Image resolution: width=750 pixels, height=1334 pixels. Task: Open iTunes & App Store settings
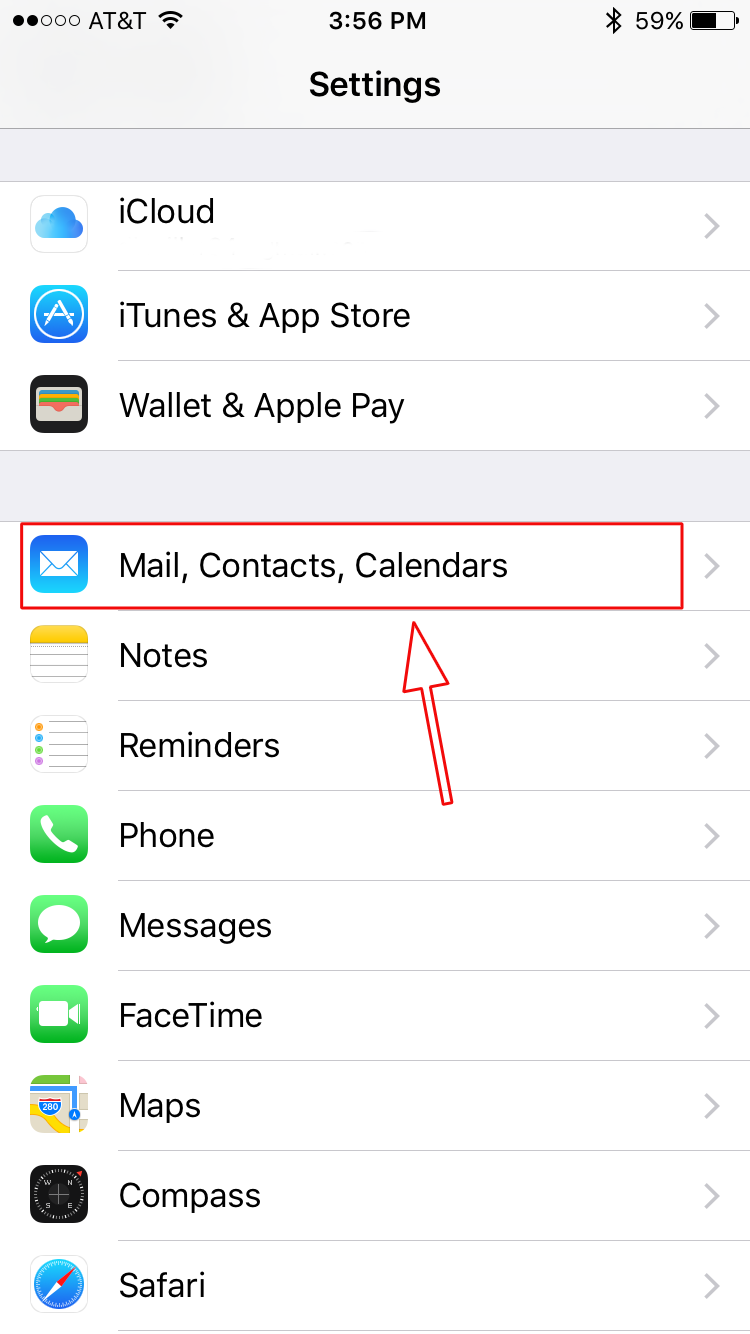tap(375, 316)
